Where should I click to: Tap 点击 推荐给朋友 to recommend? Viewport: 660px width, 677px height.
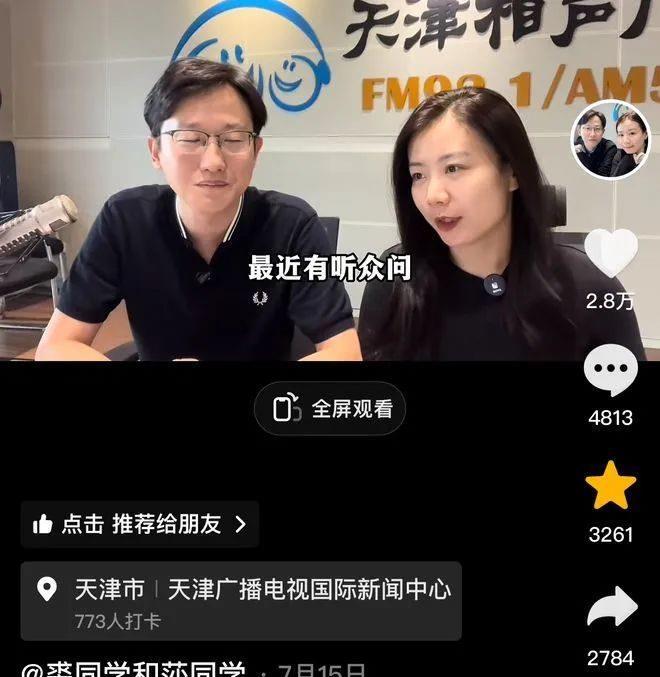140,524
